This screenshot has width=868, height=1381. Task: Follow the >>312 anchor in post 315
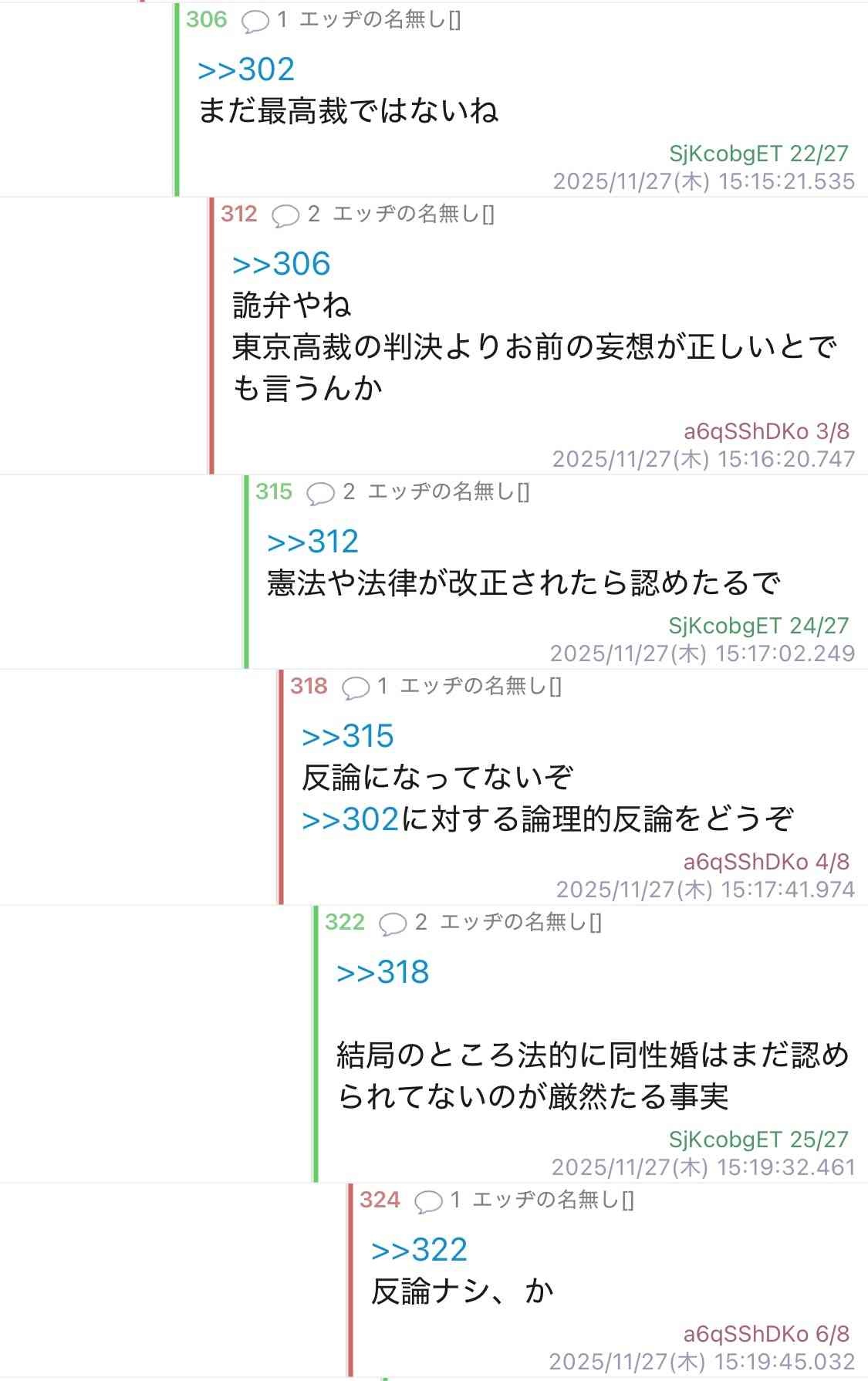click(x=312, y=542)
